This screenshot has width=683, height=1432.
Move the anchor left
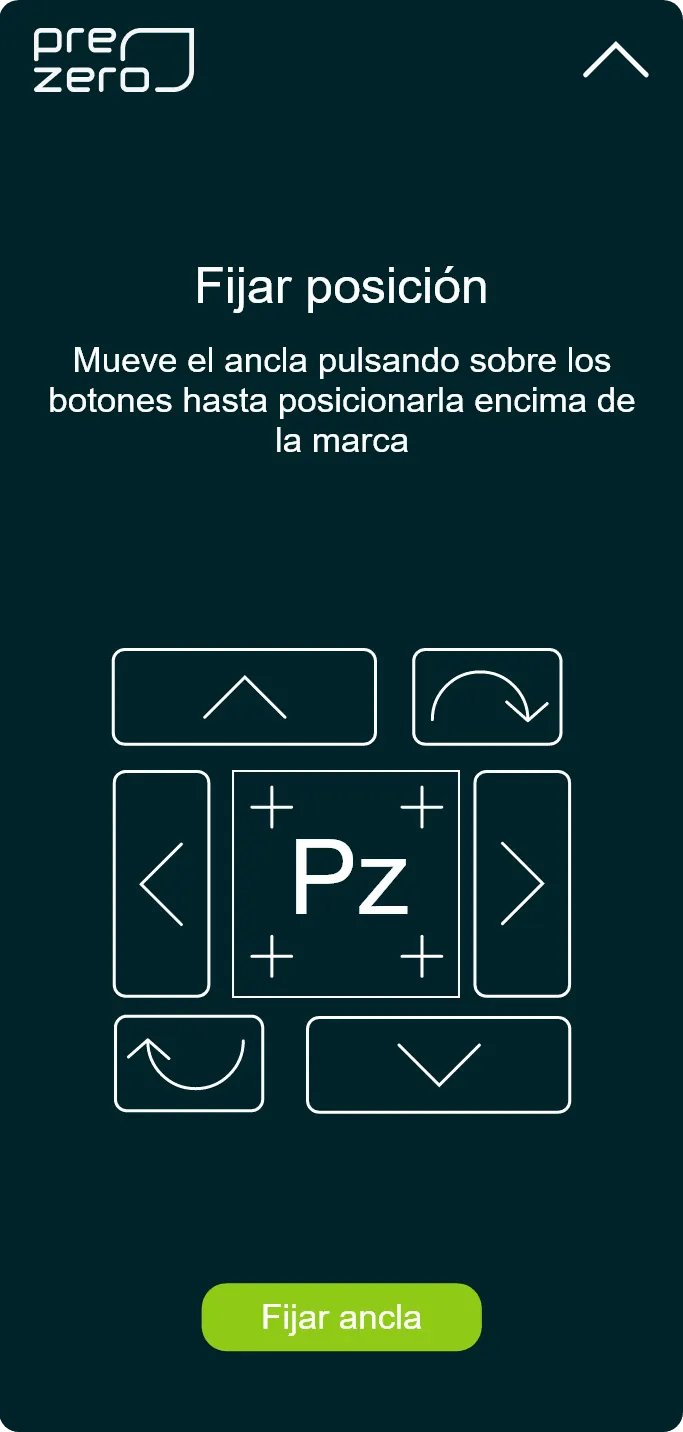click(162, 884)
